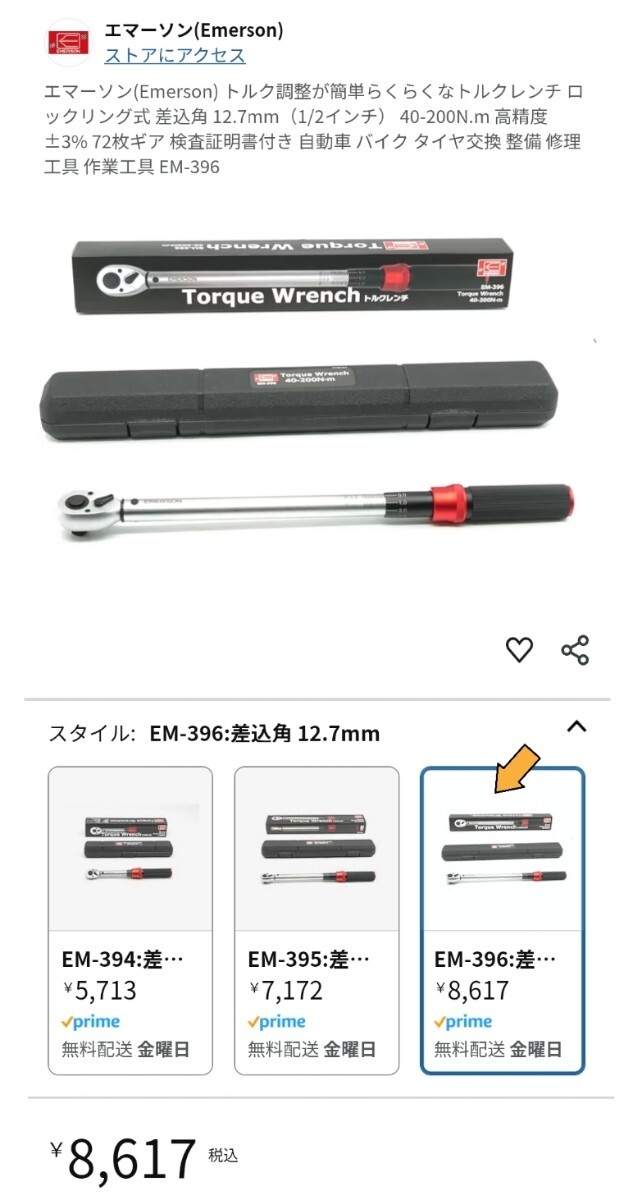
Task: Select the EM-395 style option
Action: pos(317,920)
